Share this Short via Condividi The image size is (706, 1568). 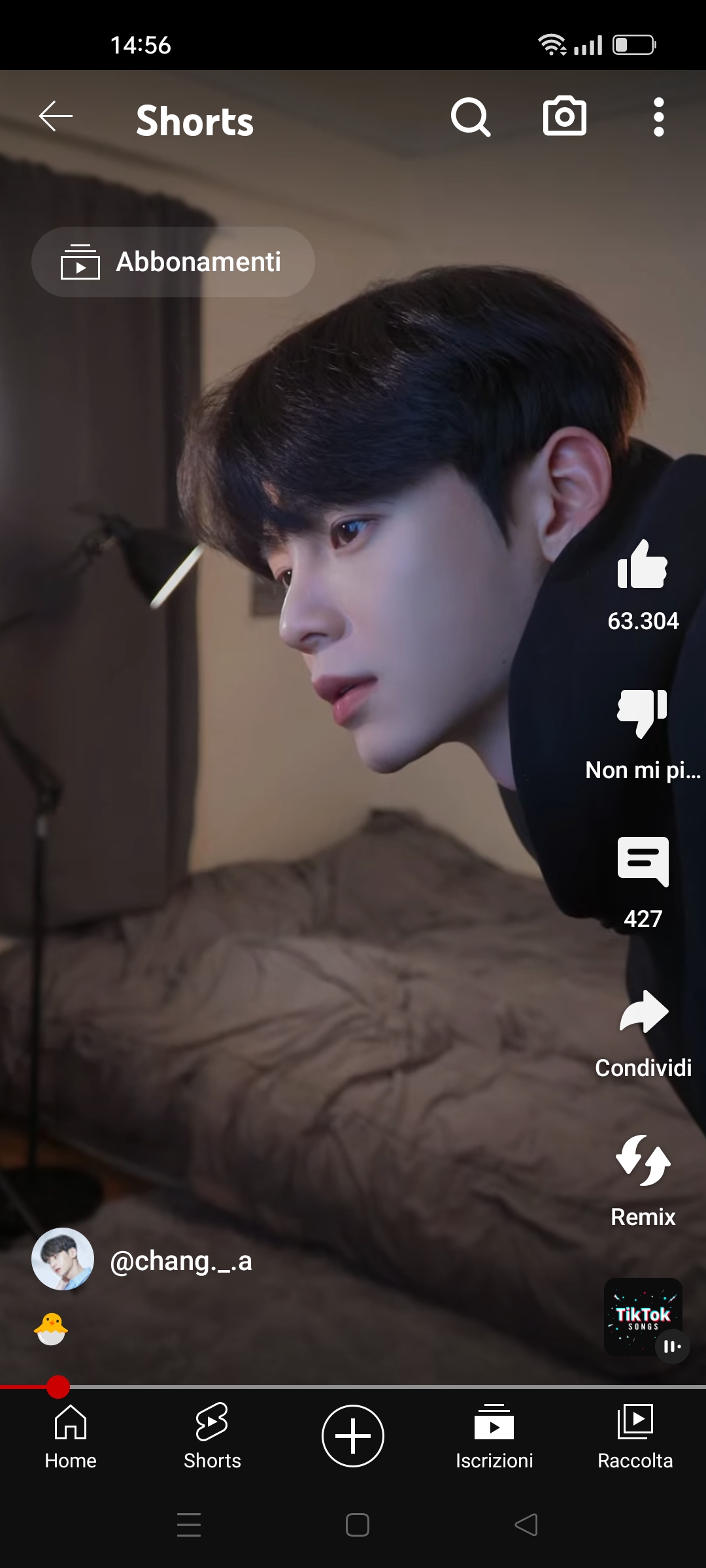(643, 1013)
